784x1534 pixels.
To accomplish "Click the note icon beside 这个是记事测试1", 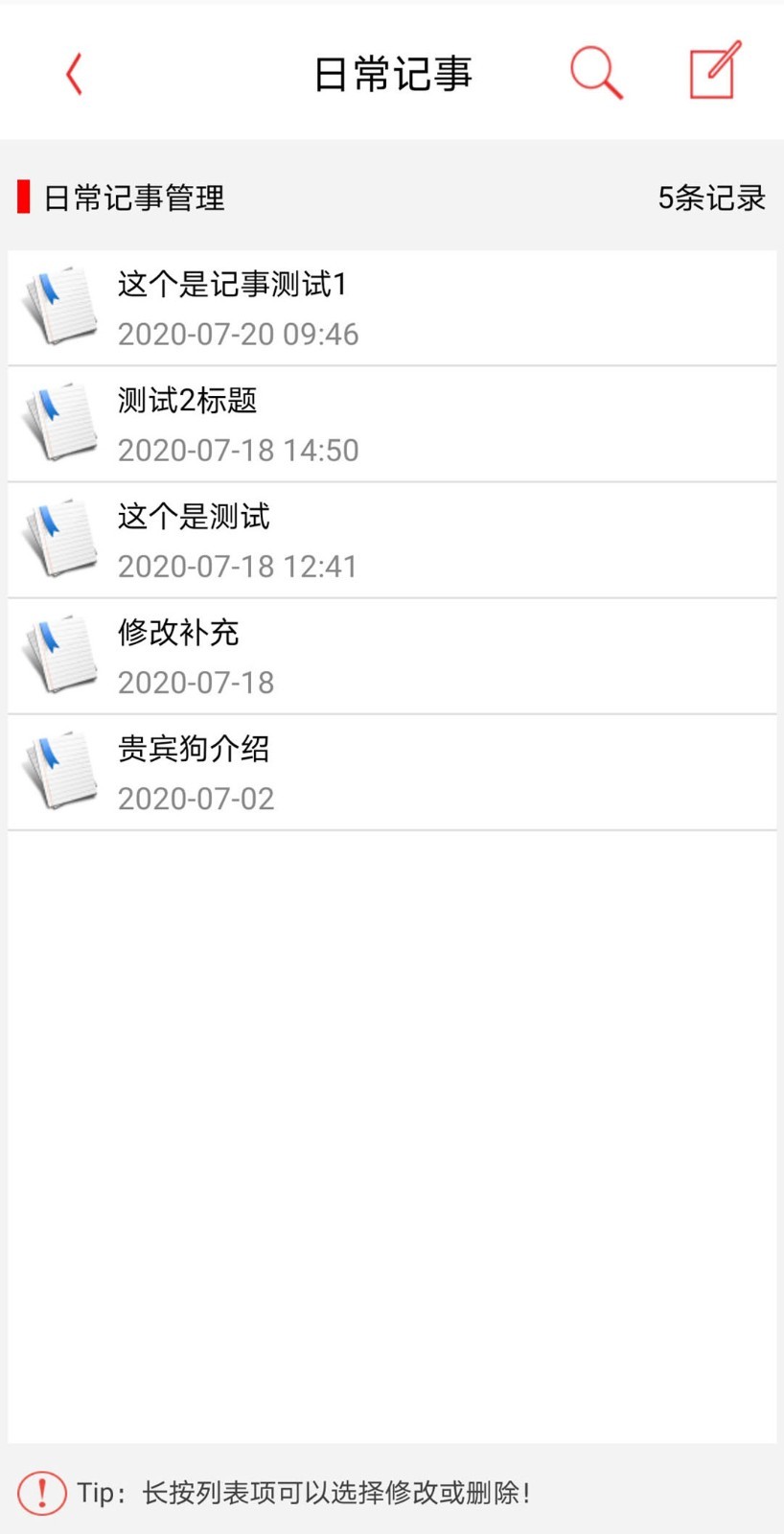I will pos(59,307).
